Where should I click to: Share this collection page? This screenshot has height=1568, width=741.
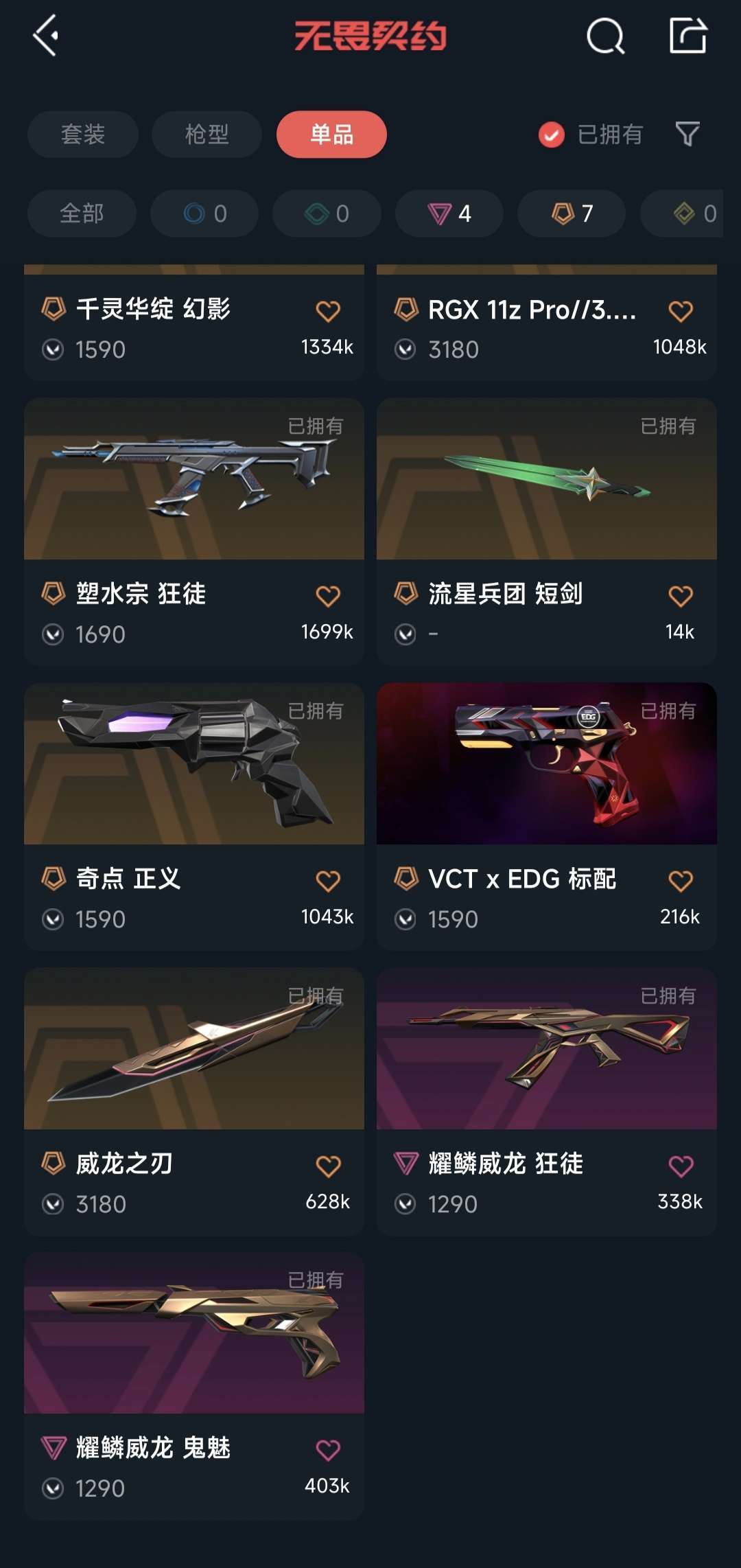688,36
